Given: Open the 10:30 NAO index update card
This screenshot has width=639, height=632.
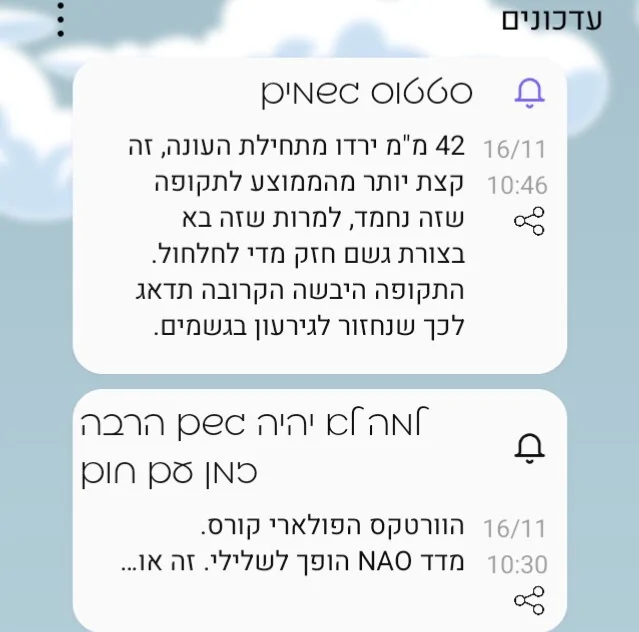Looking at the screenshot, I should click(x=300, y=545).
